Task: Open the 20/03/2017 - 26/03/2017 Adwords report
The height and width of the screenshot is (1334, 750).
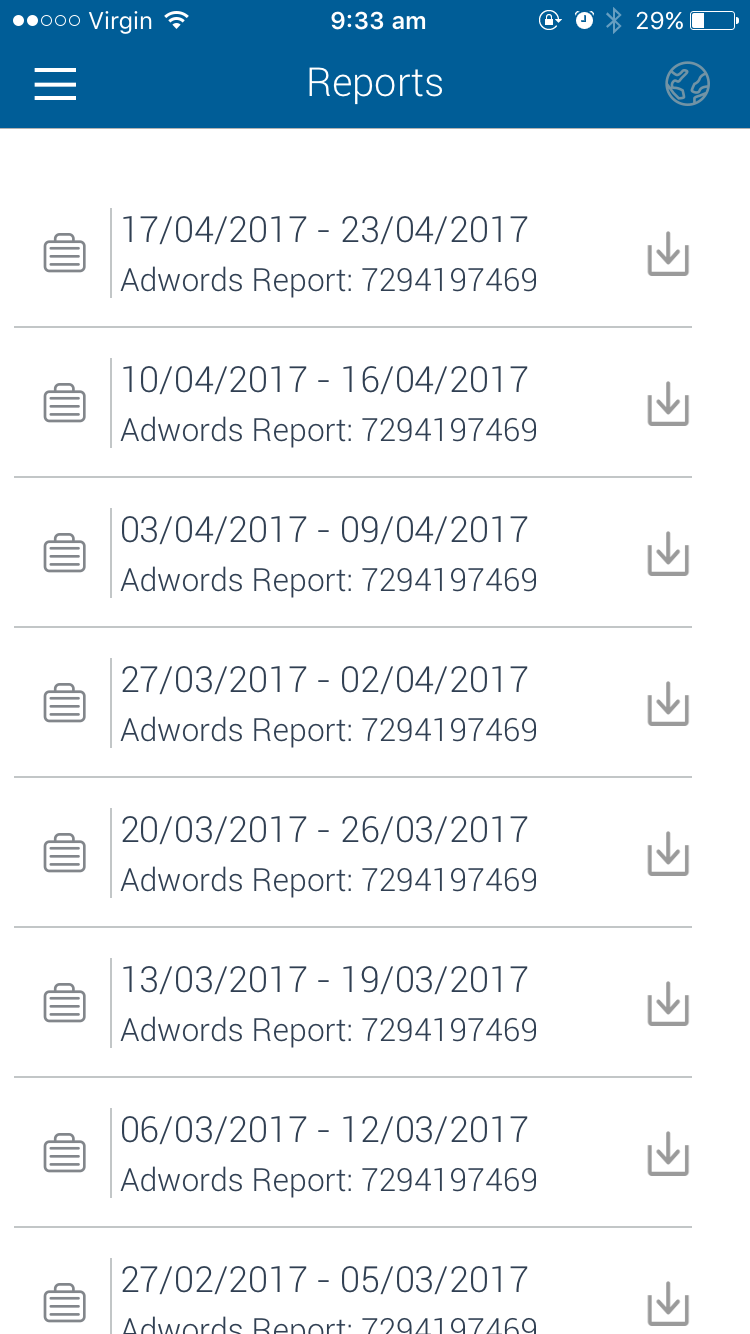Action: point(328,854)
